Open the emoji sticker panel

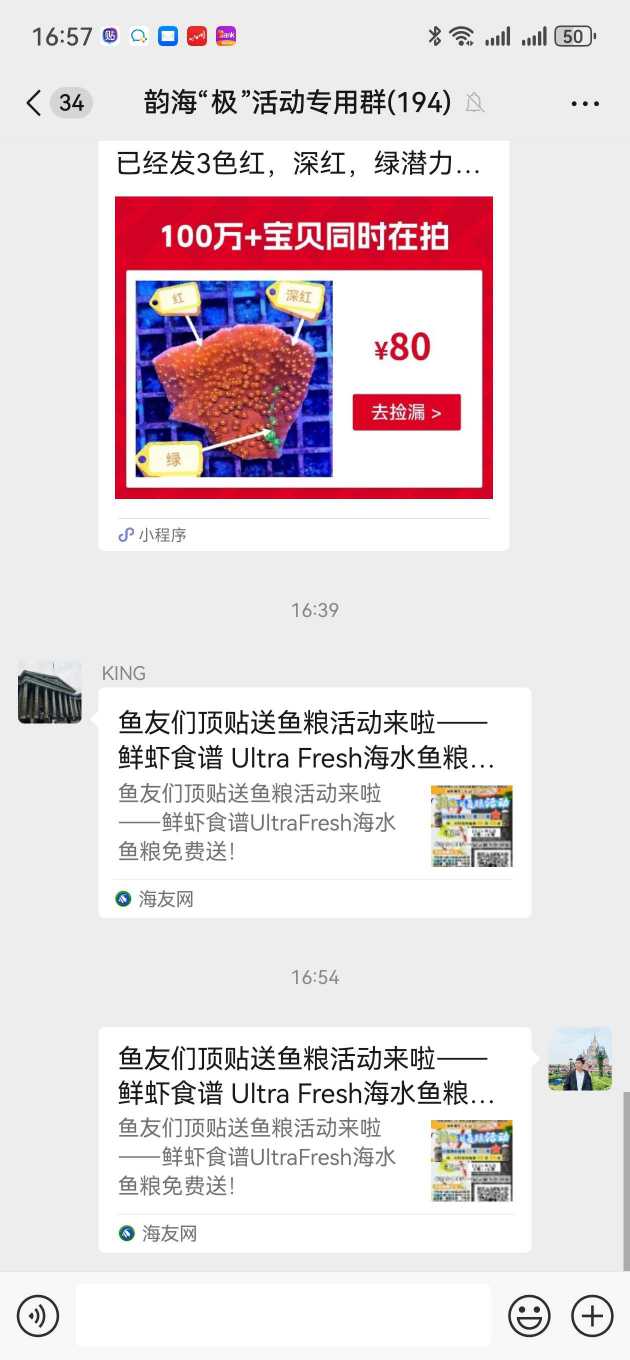coord(529,1315)
